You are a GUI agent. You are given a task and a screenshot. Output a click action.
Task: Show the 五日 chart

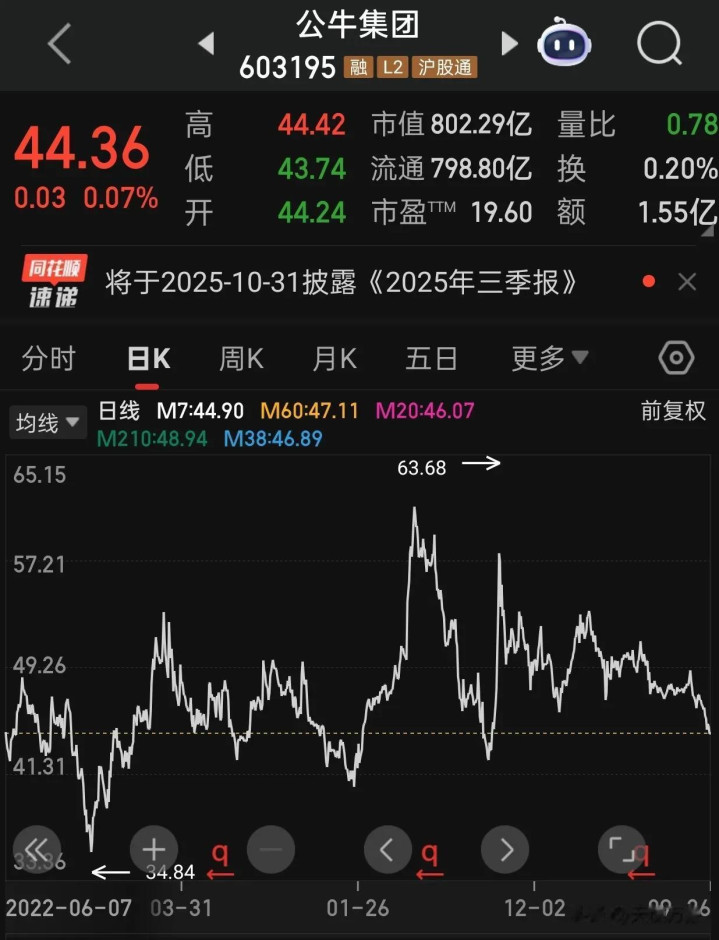(431, 358)
